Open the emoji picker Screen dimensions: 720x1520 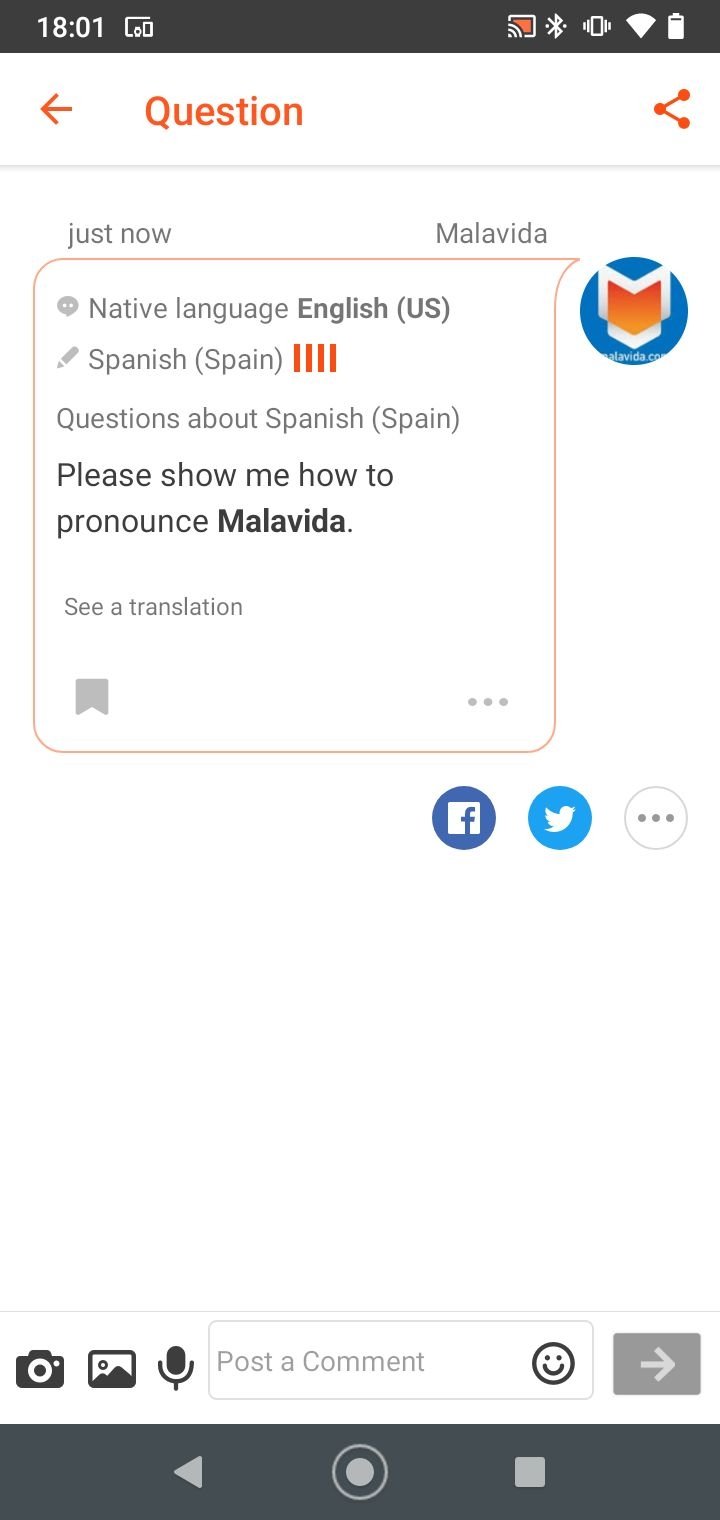(x=554, y=1363)
